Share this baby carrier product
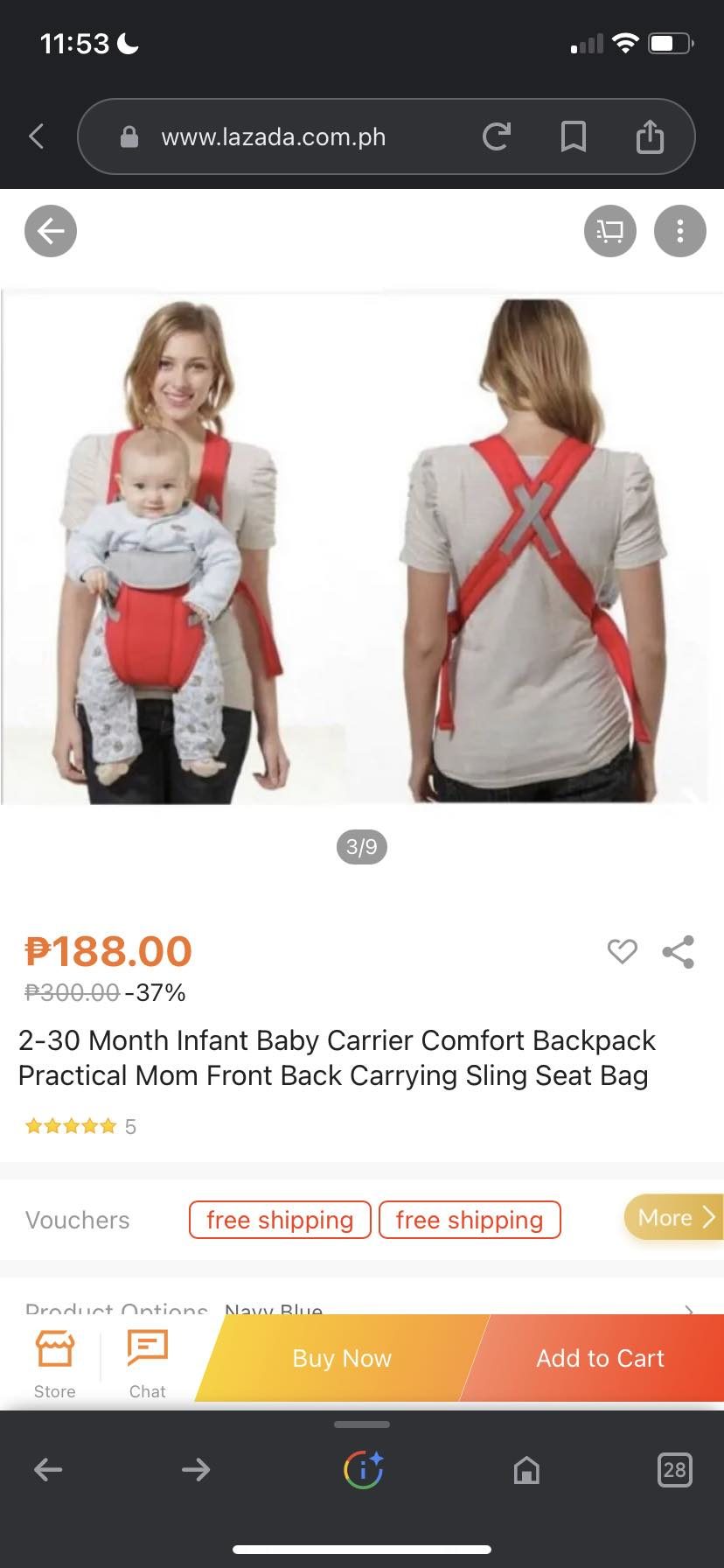The width and height of the screenshot is (724, 1568). pyautogui.click(x=679, y=951)
